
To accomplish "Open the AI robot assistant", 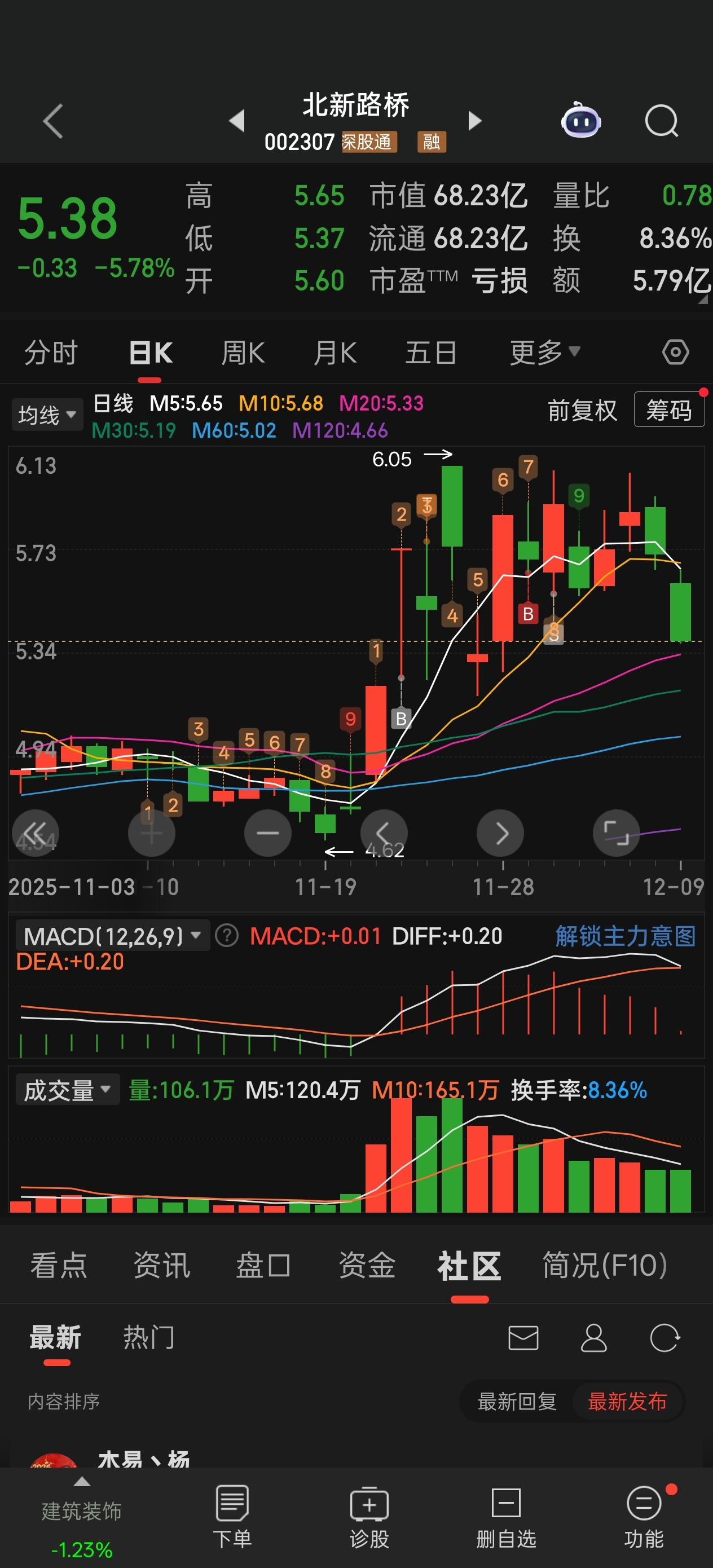I will pos(580,121).
